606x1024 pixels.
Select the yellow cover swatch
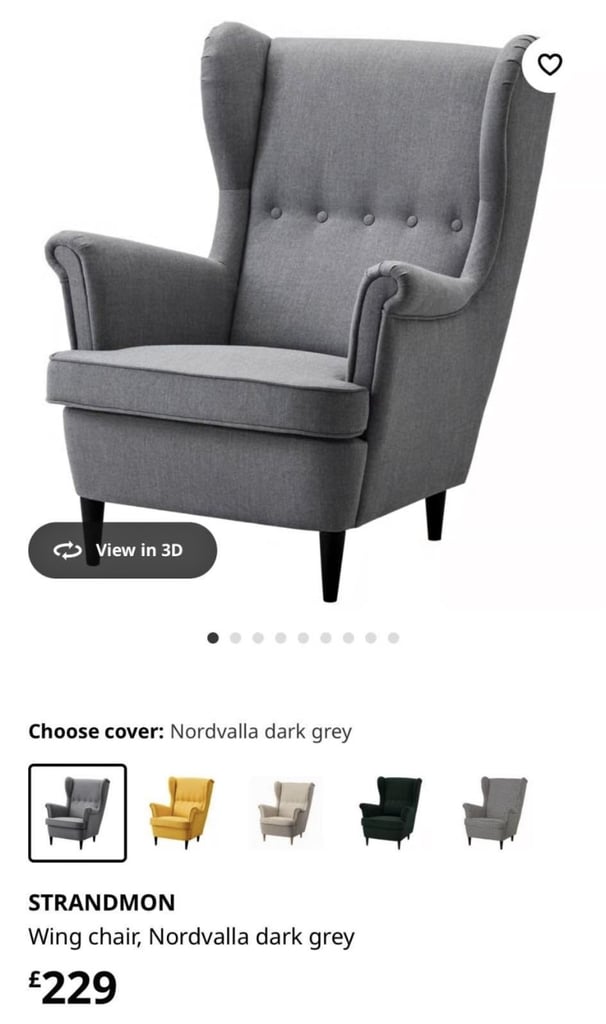(182, 812)
